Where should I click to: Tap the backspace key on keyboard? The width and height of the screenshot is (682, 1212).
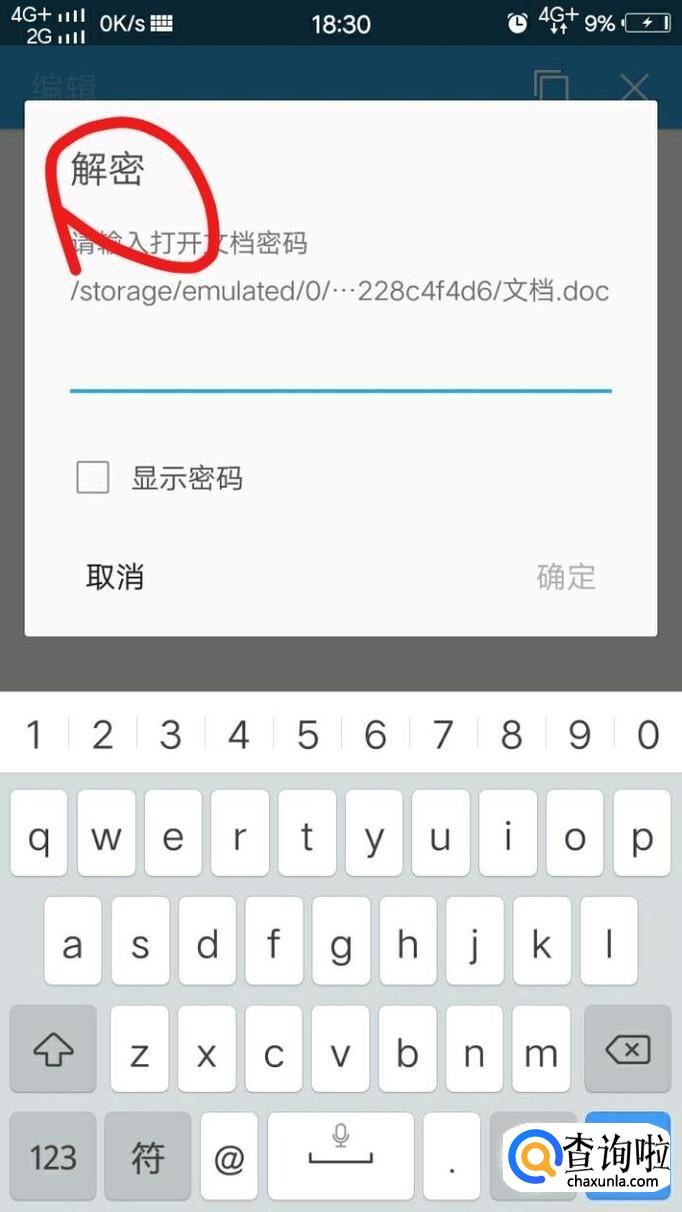(627, 1049)
